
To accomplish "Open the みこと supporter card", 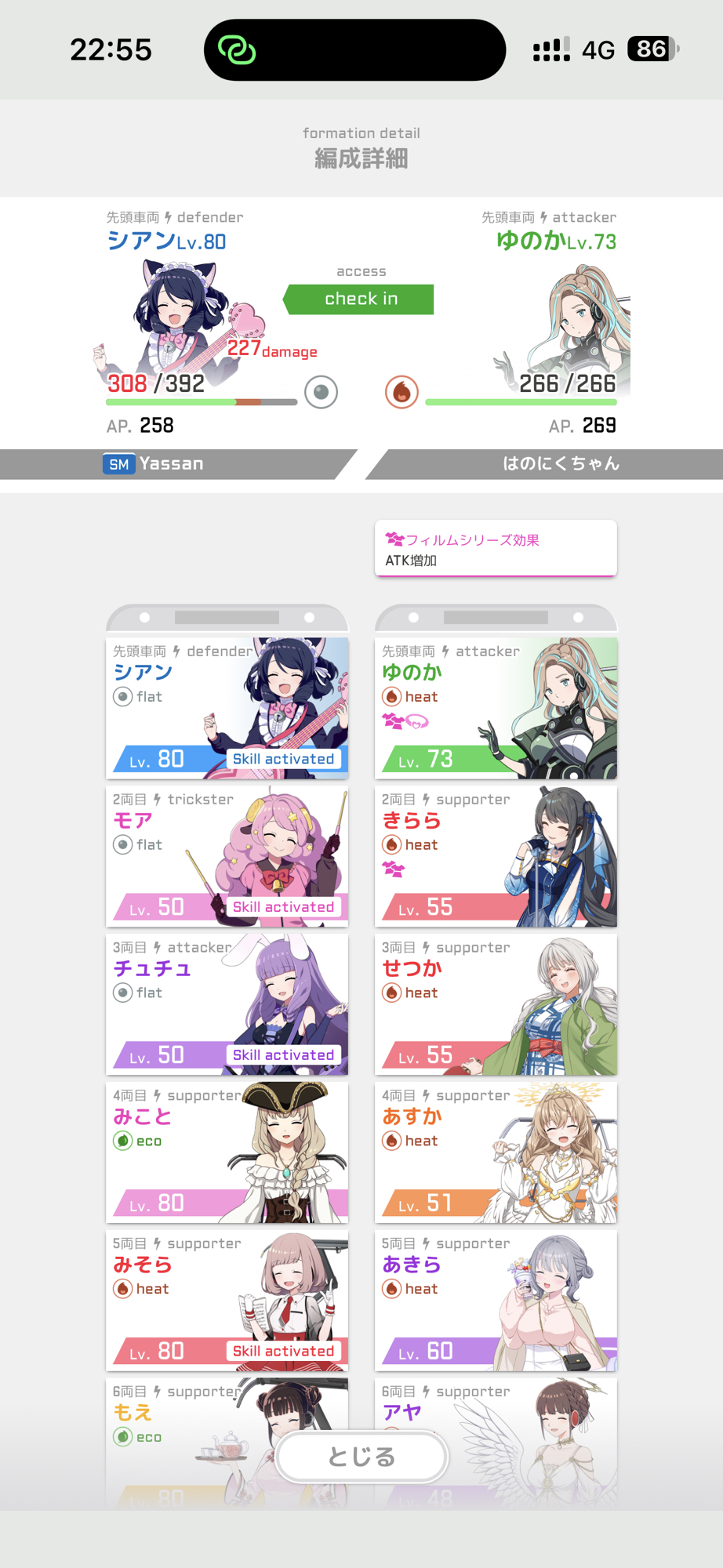I will click(x=227, y=1152).
